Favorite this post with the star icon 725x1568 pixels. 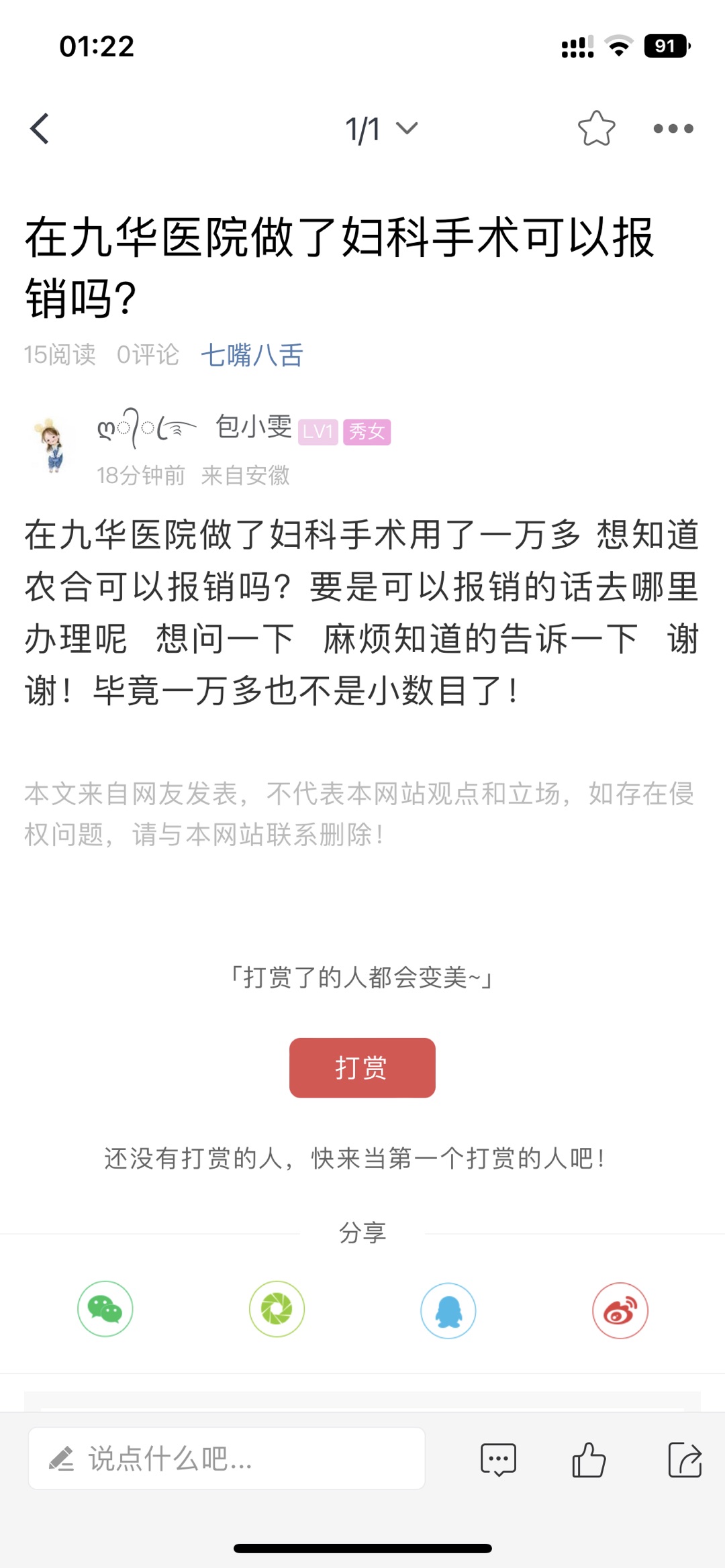click(x=596, y=128)
